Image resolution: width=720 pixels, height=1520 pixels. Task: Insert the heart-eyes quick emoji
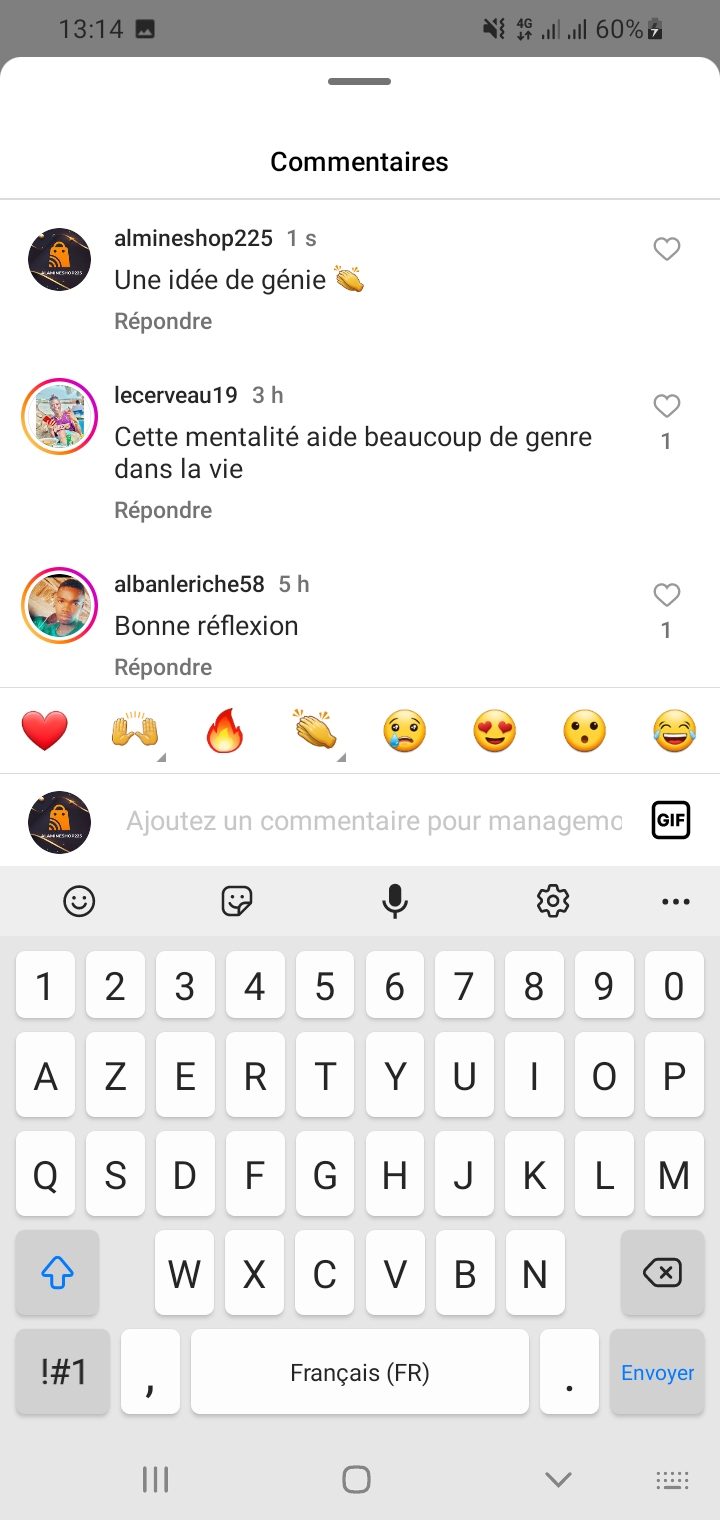point(494,731)
